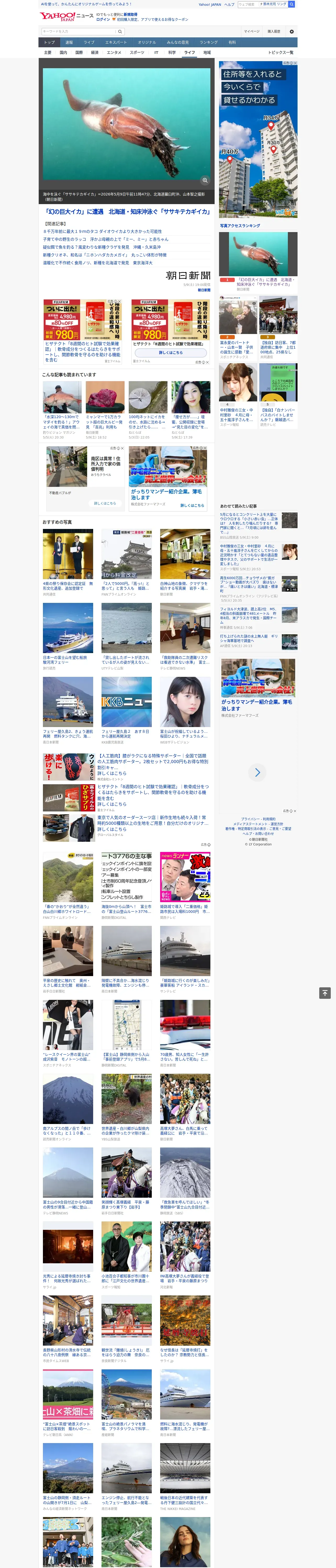Select the 国際 category
336x1568 pixels.
[79, 52]
